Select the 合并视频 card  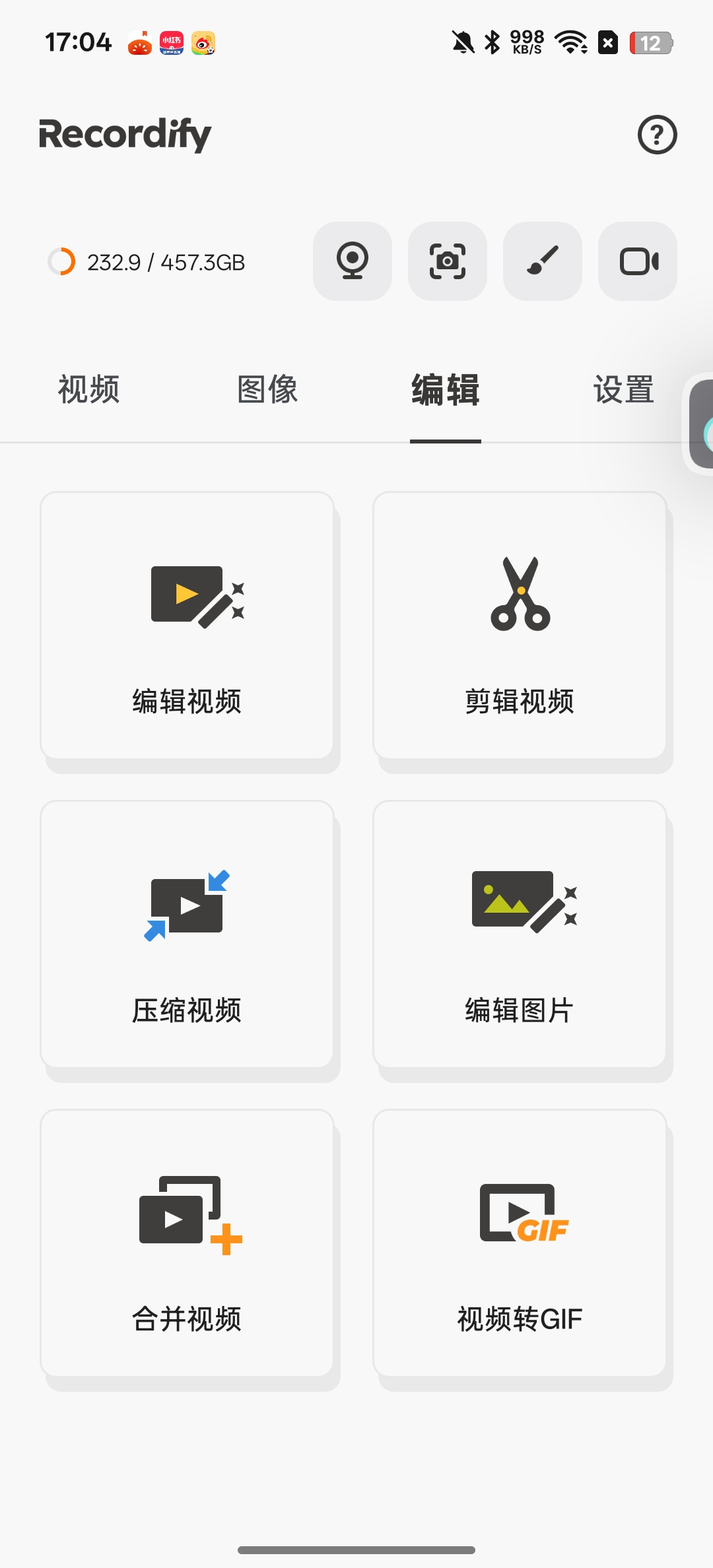[x=187, y=1243]
